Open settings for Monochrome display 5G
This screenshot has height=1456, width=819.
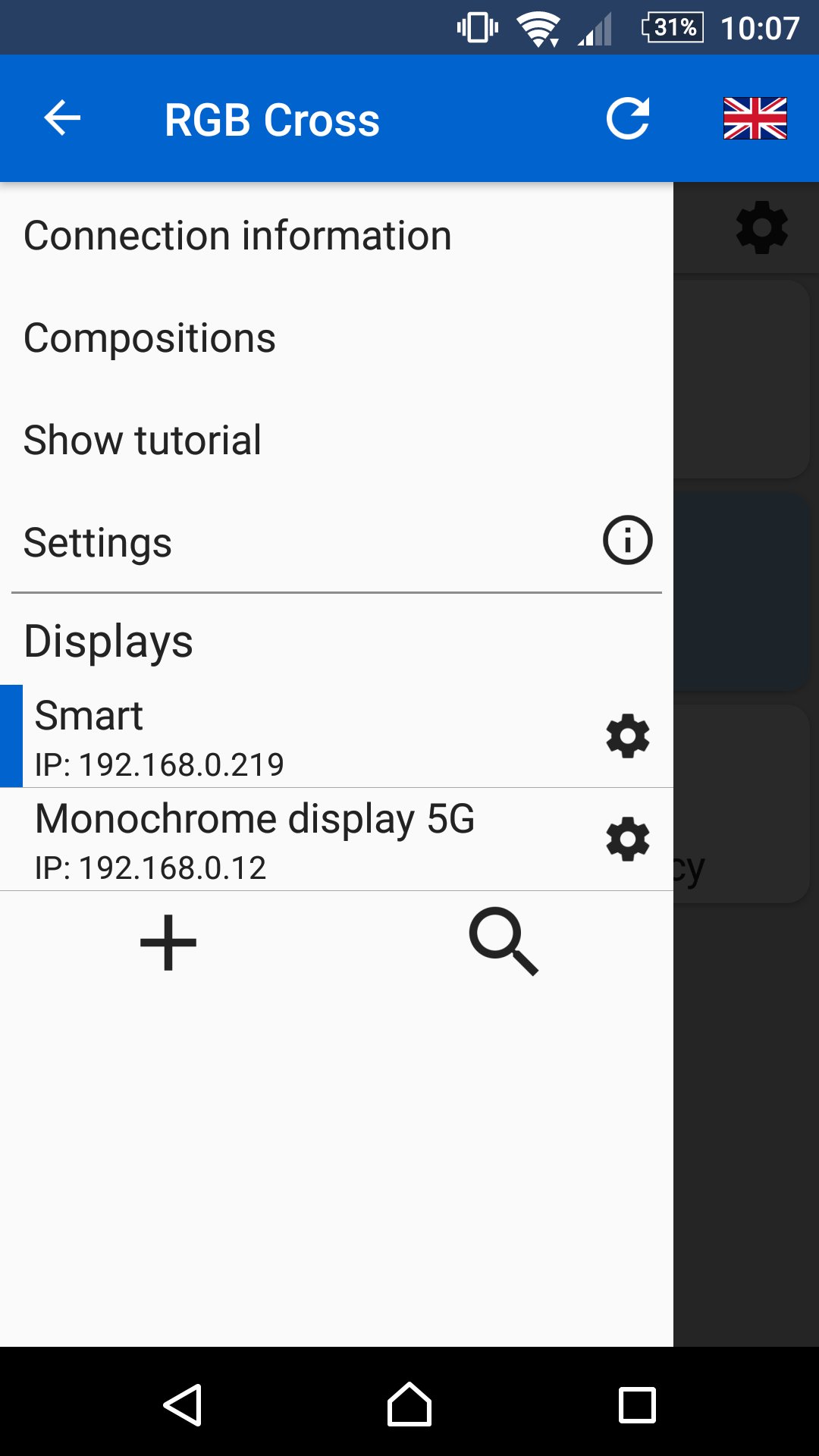tap(627, 839)
